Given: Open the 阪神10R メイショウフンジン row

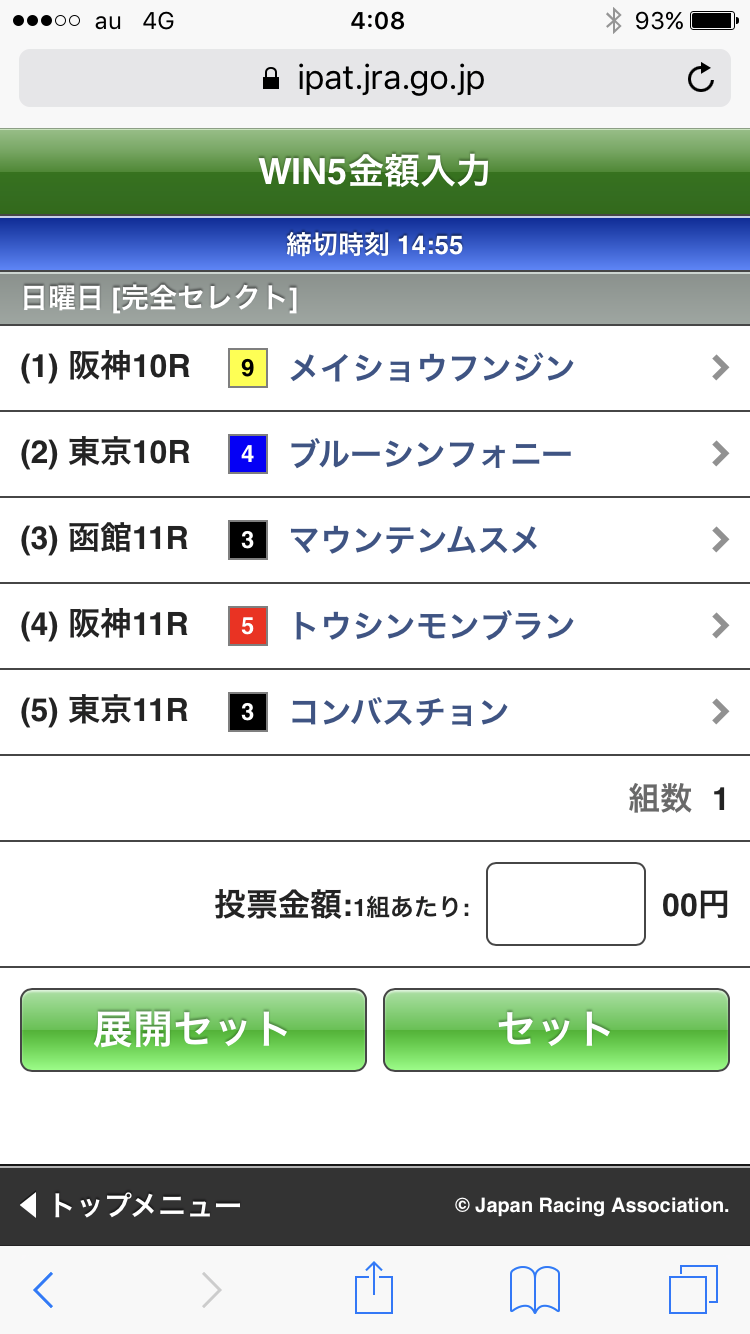Looking at the screenshot, I should click(x=375, y=368).
